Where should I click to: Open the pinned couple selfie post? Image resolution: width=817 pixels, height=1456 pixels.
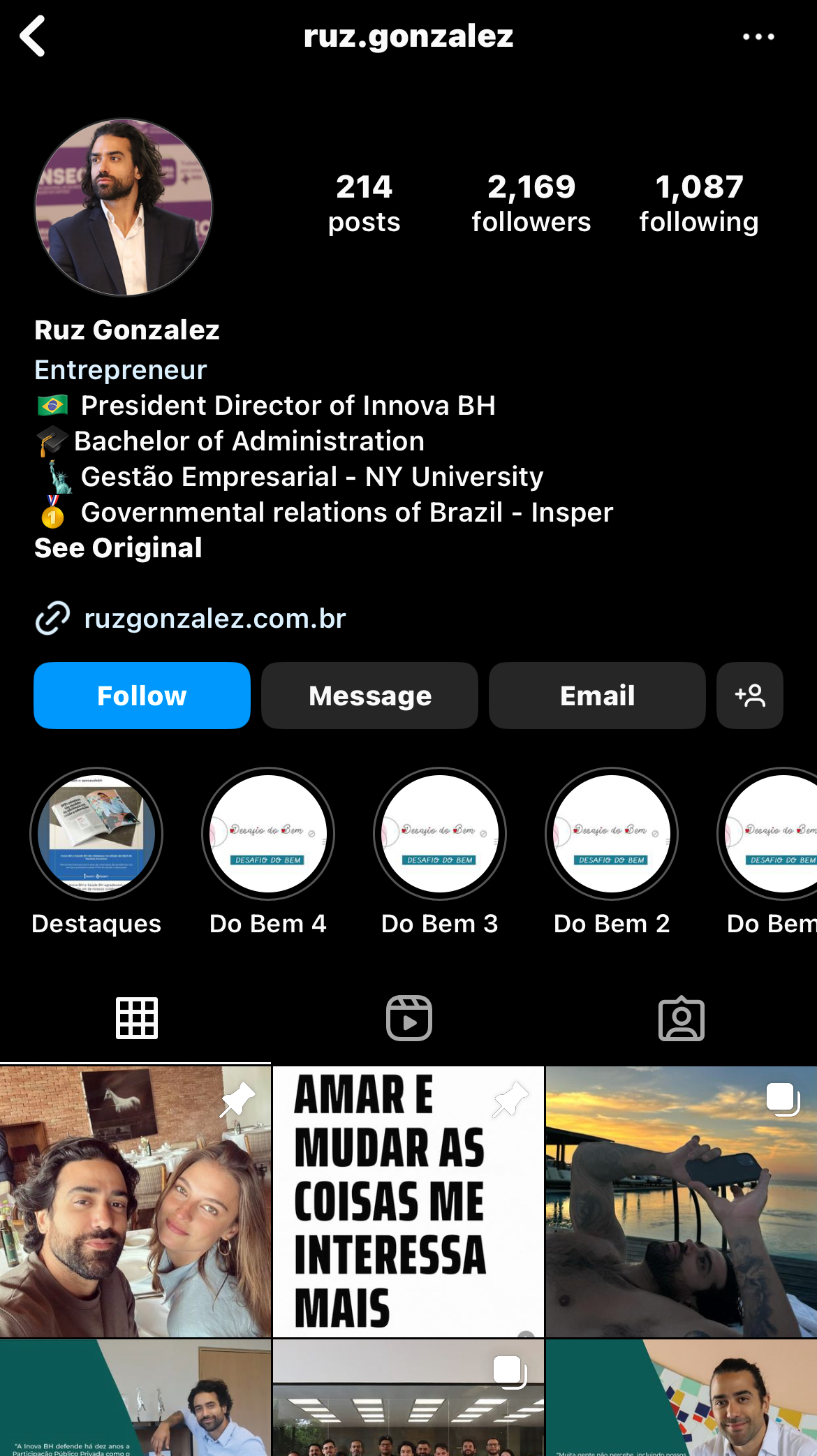coord(135,1201)
